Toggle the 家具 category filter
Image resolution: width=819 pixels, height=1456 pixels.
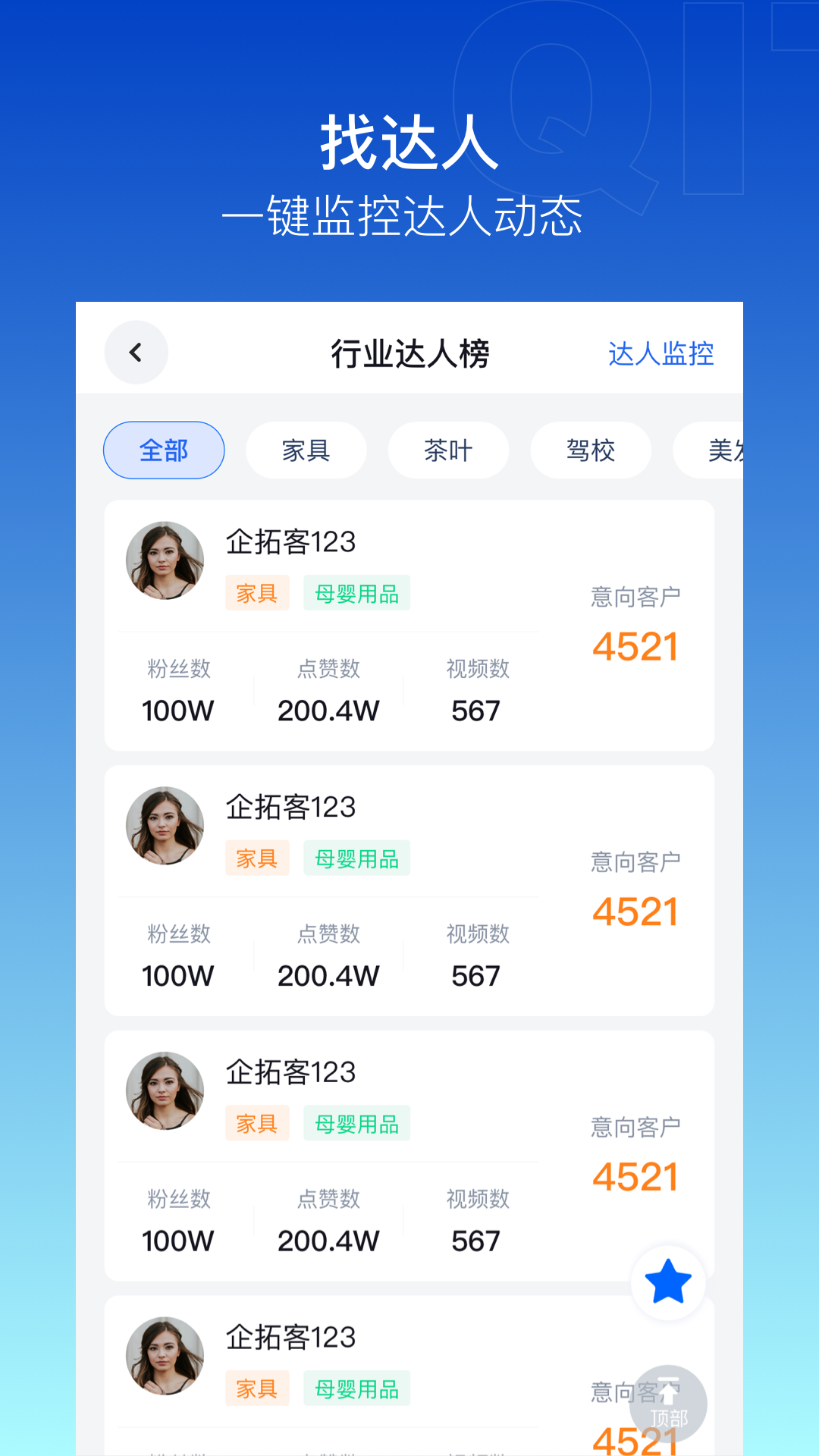point(306,450)
